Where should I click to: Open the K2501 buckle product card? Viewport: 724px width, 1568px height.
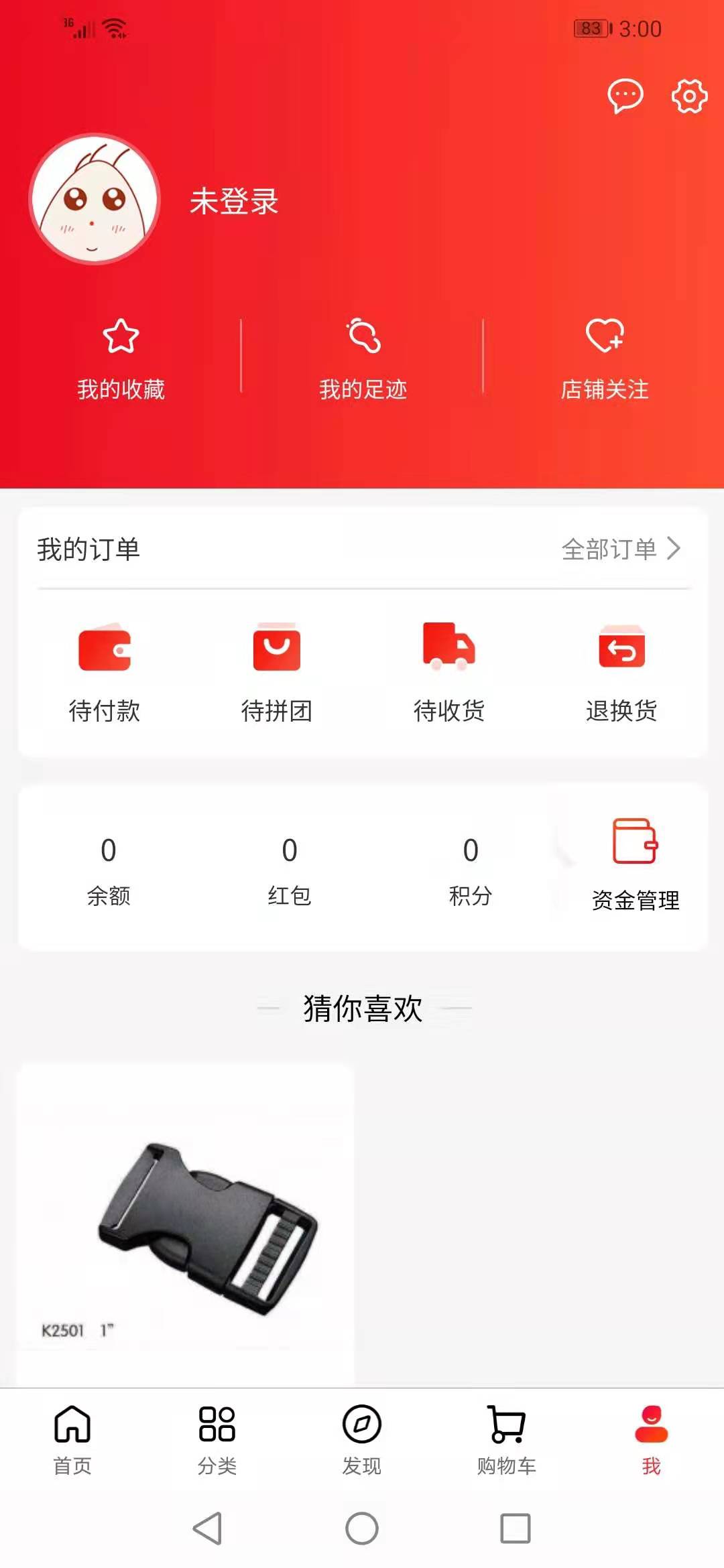pyautogui.click(x=186, y=1225)
